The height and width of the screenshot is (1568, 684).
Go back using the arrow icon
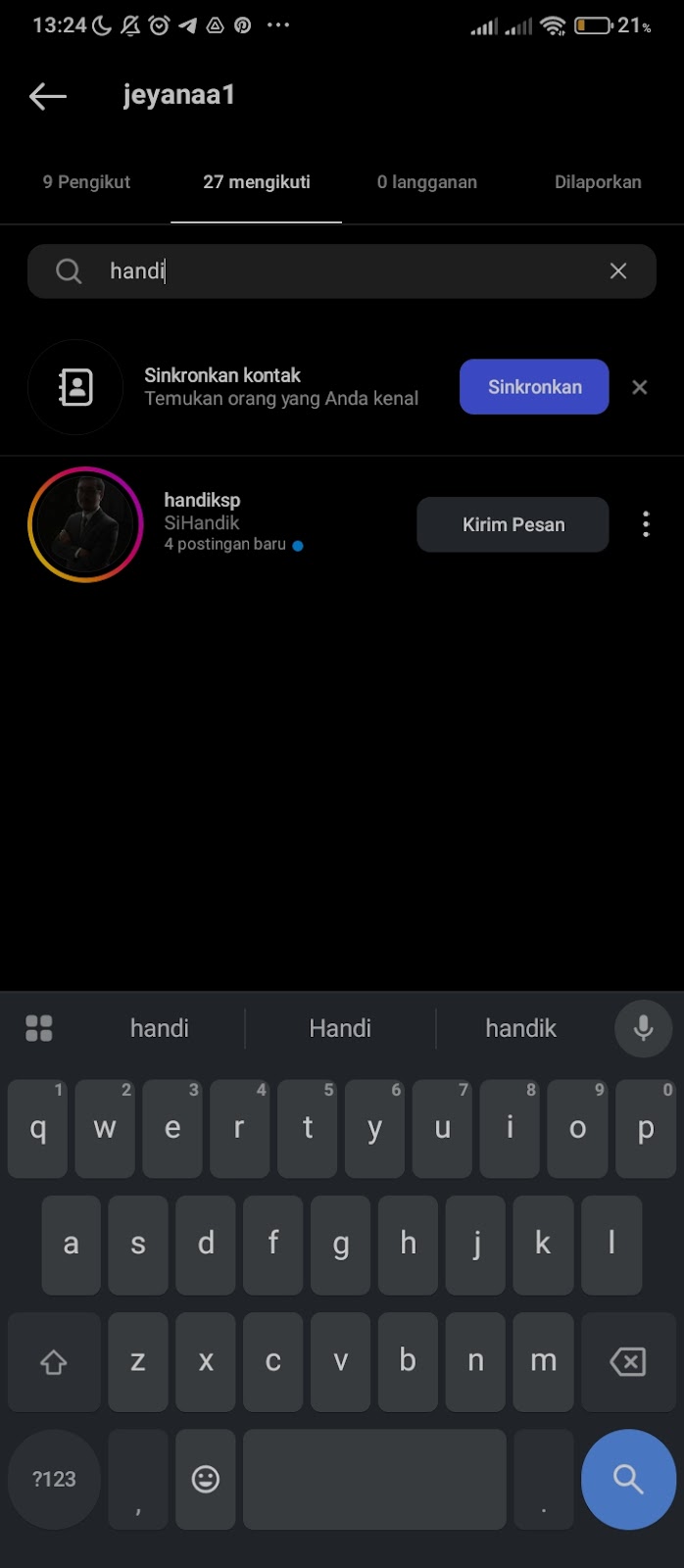pos(47,95)
